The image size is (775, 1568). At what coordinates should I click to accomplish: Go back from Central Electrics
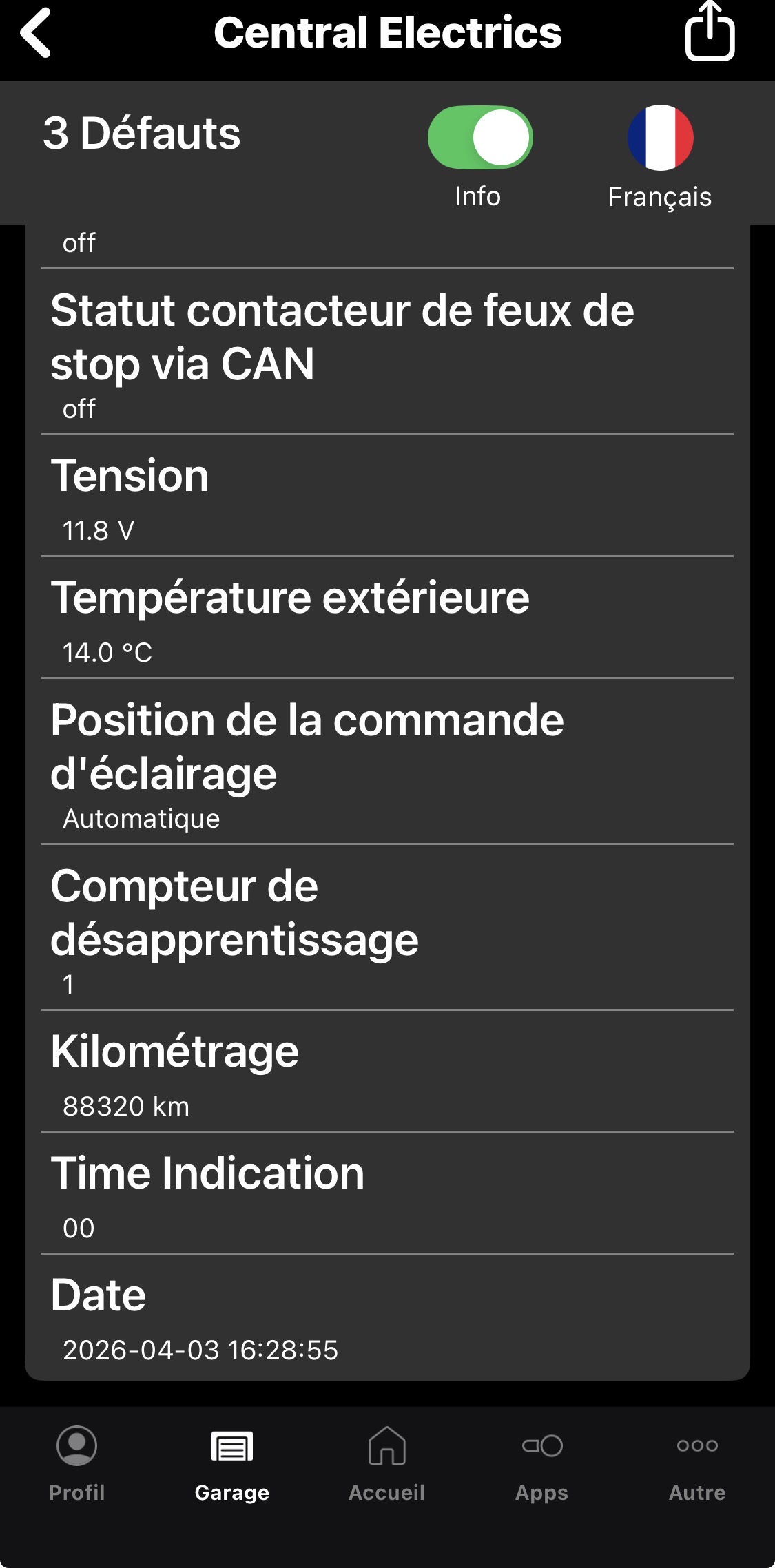36,32
